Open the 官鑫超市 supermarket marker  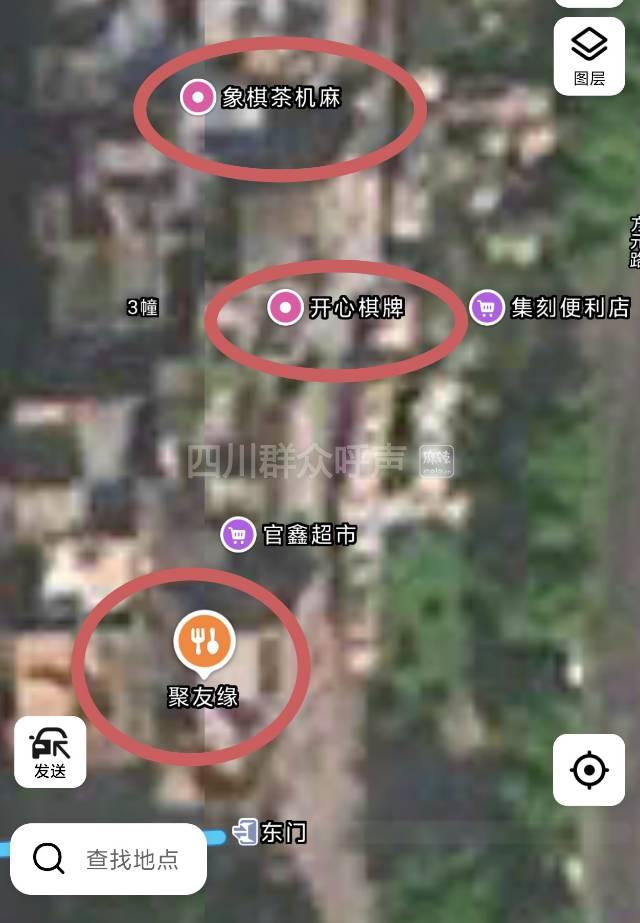click(238, 535)
